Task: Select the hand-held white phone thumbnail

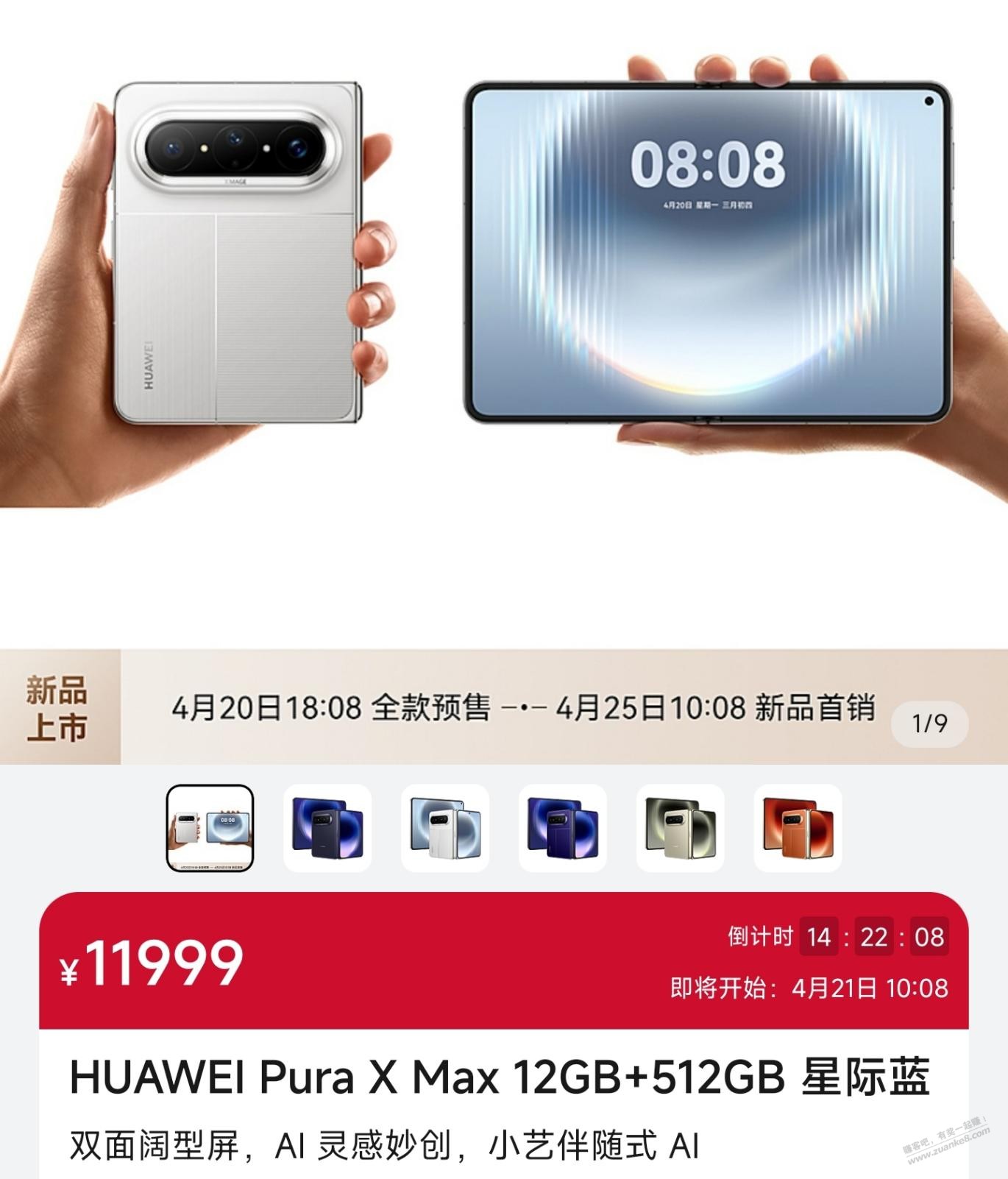Action: (210, 828)
